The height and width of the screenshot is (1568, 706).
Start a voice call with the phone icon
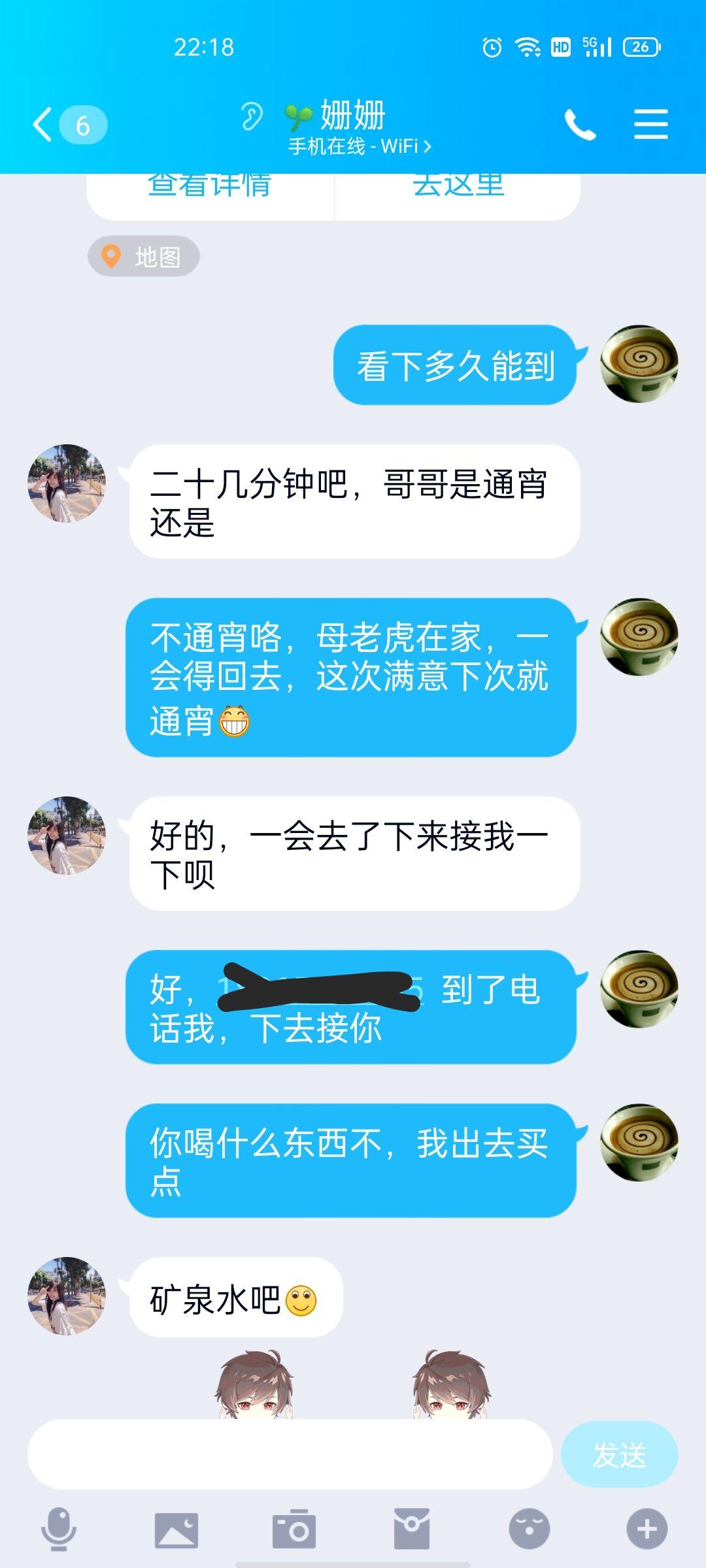pyautogui.click(x=580, y=124)
